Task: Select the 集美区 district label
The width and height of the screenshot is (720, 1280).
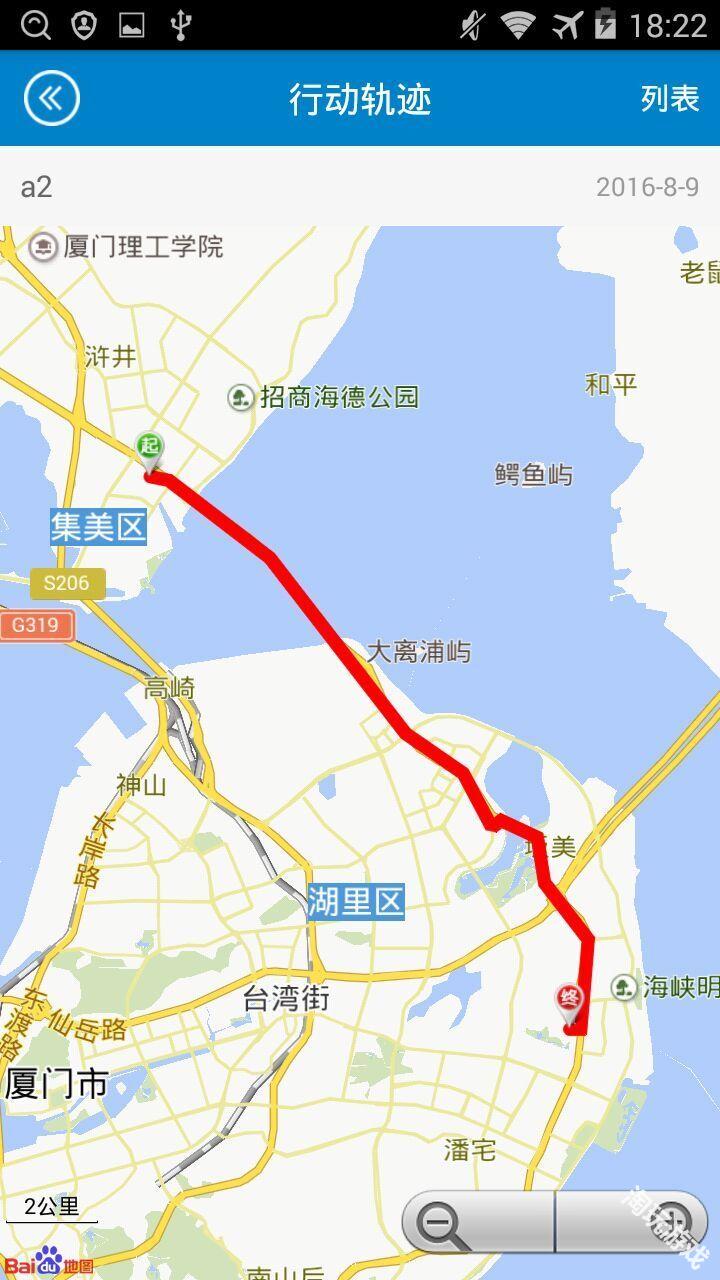Action: 100,524
